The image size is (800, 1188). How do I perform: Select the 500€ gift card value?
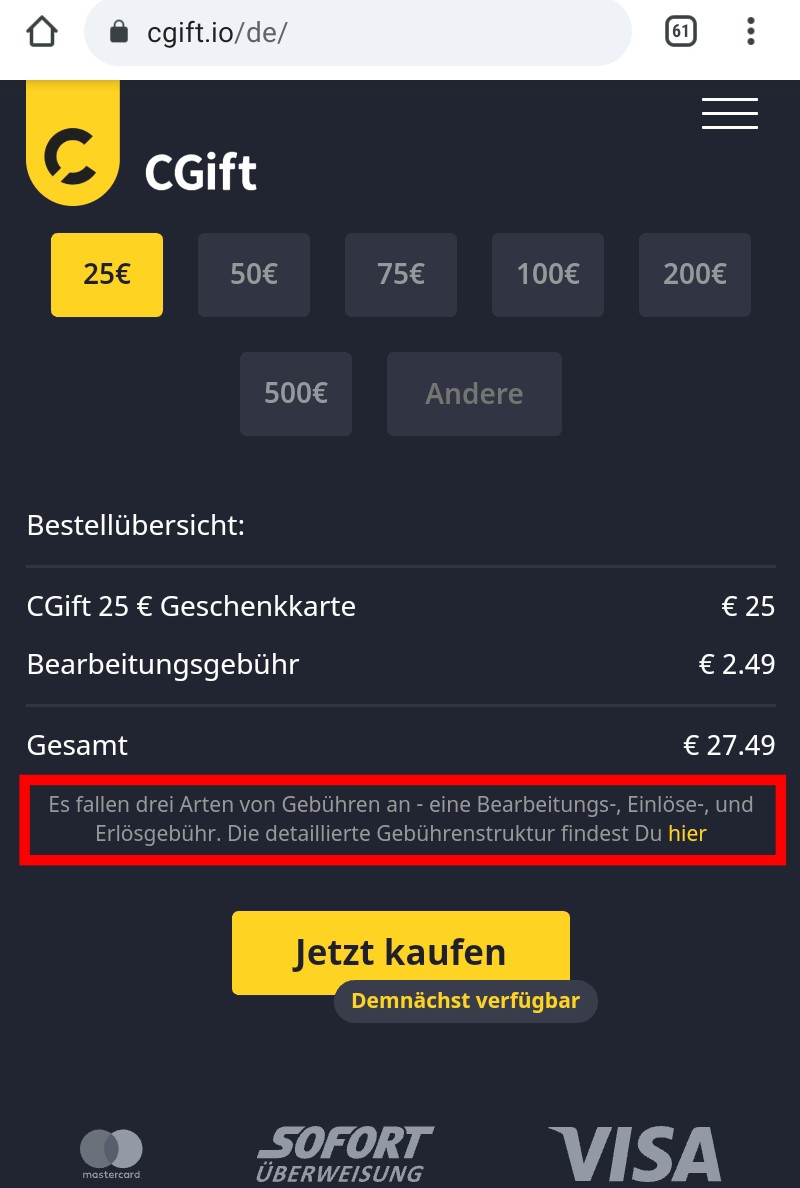pyautogui.click(x=296, y=394)
